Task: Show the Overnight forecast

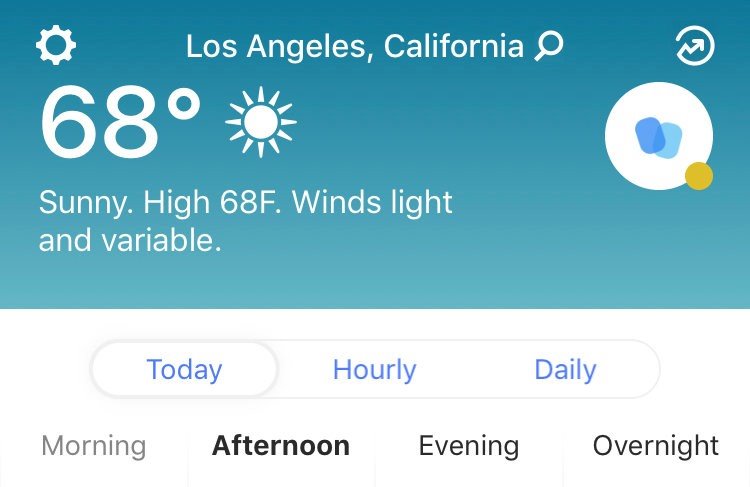Action: (655, 445)
